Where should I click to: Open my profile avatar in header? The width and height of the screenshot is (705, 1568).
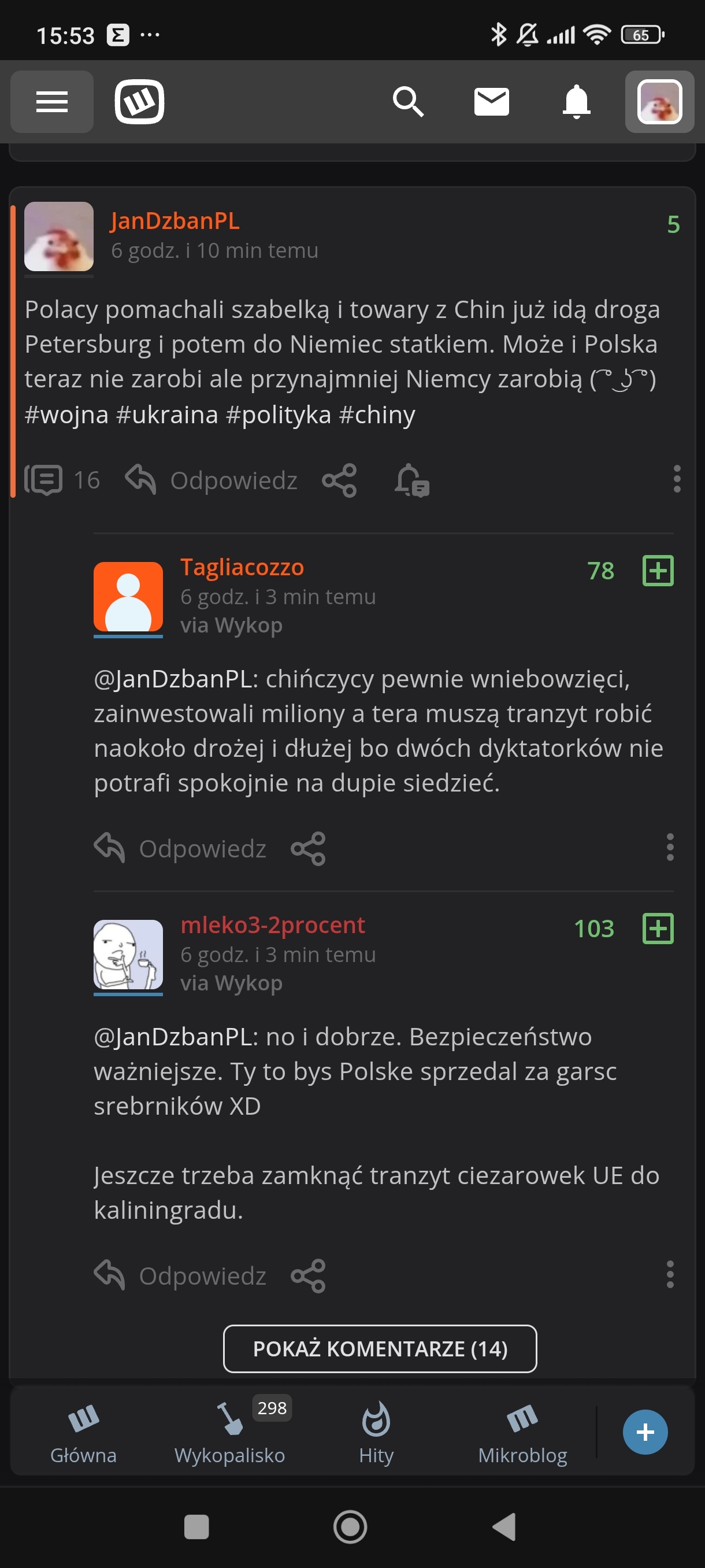tap(659, 102)
